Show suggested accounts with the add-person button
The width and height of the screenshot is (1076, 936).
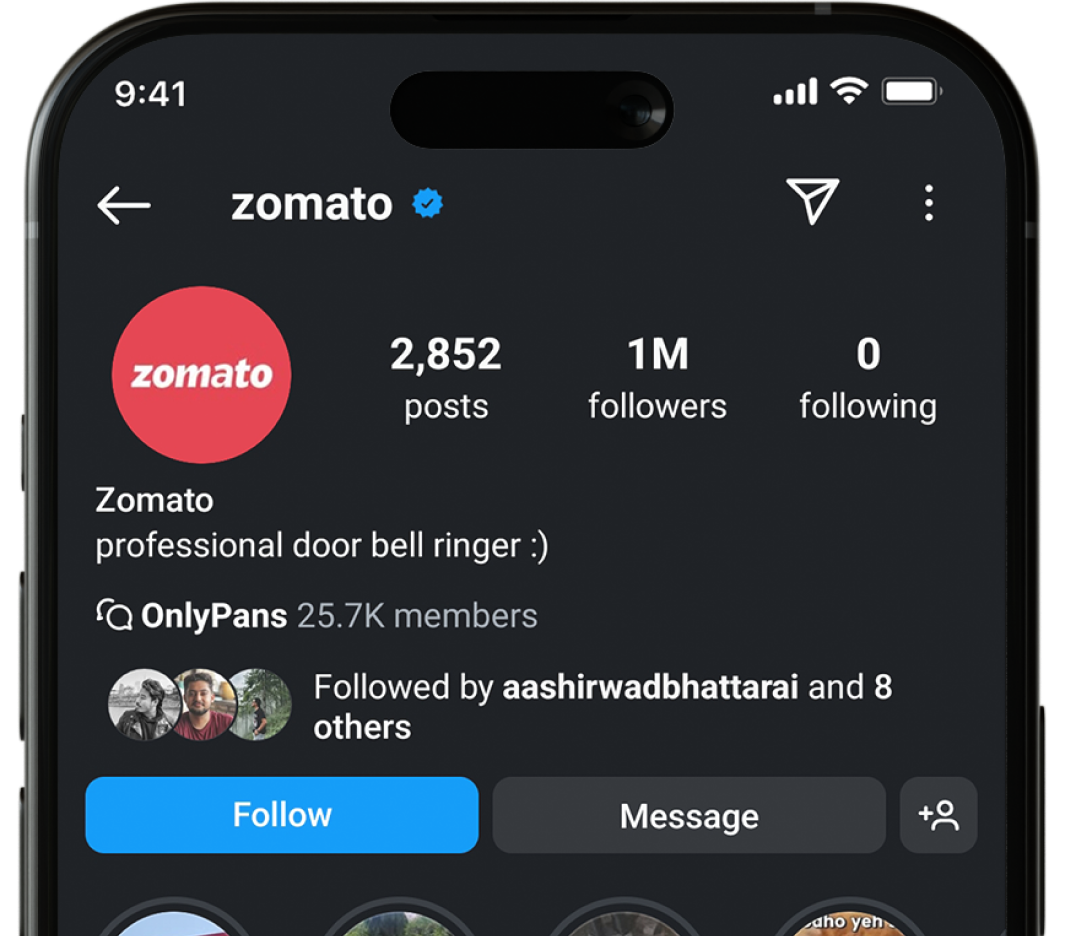click(938, 815)
